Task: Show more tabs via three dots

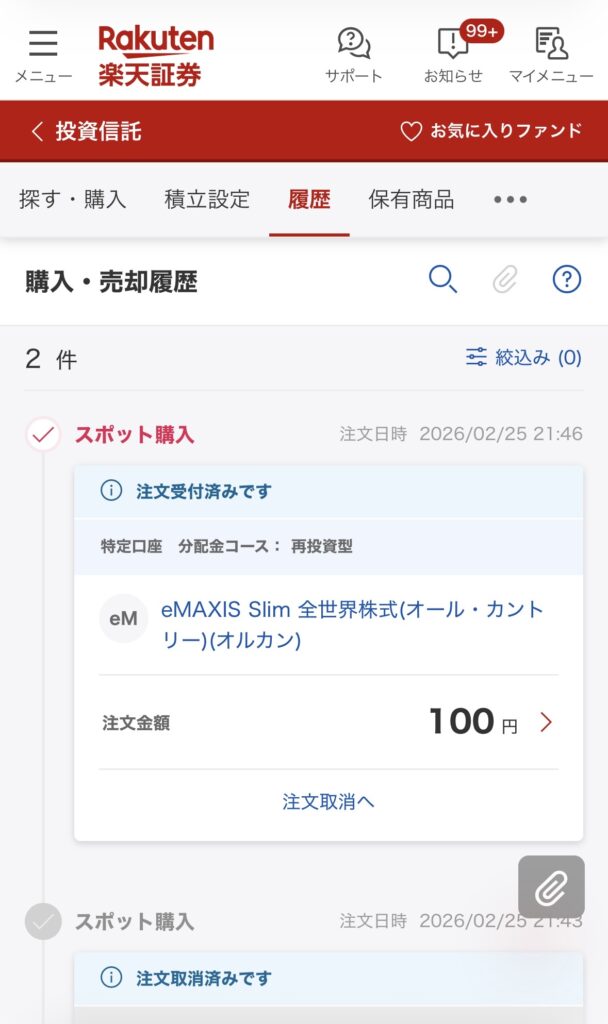Action: [x=510, y=199]
